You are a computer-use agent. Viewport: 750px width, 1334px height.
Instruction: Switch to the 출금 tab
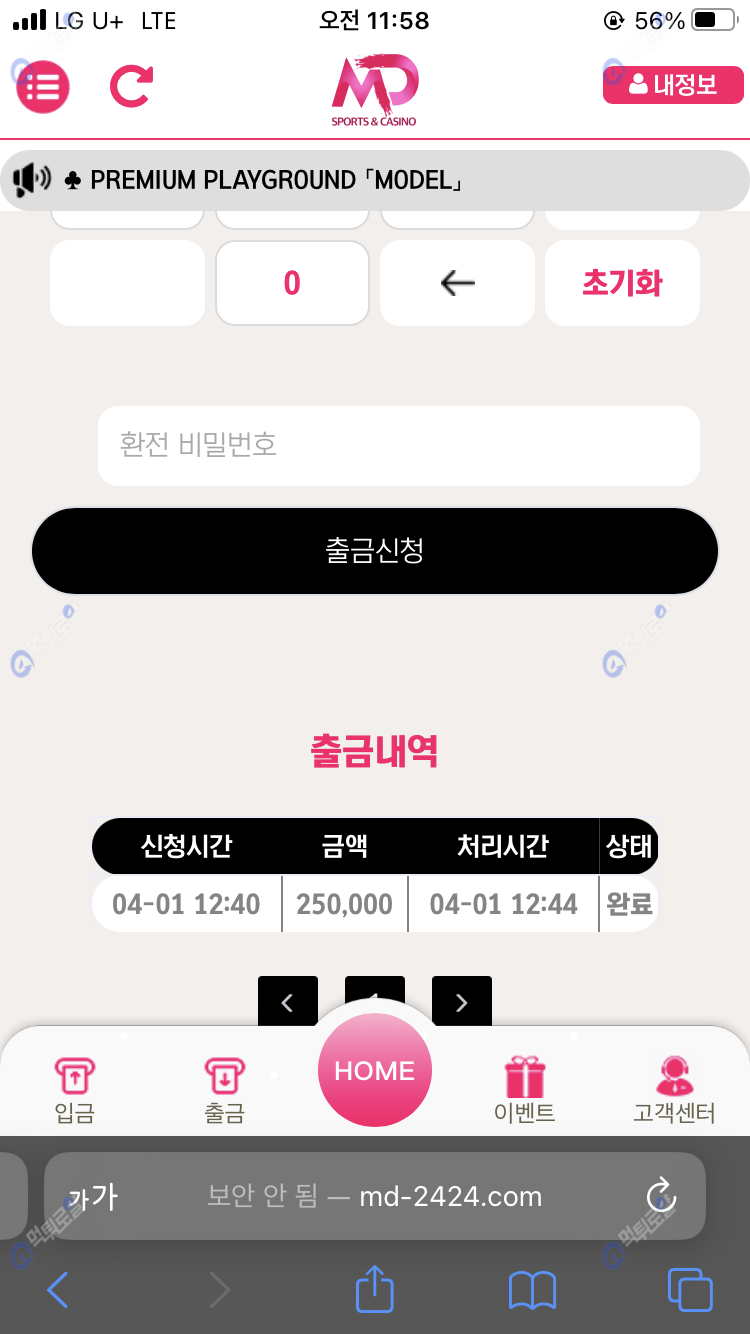[x=224, y=1090]
